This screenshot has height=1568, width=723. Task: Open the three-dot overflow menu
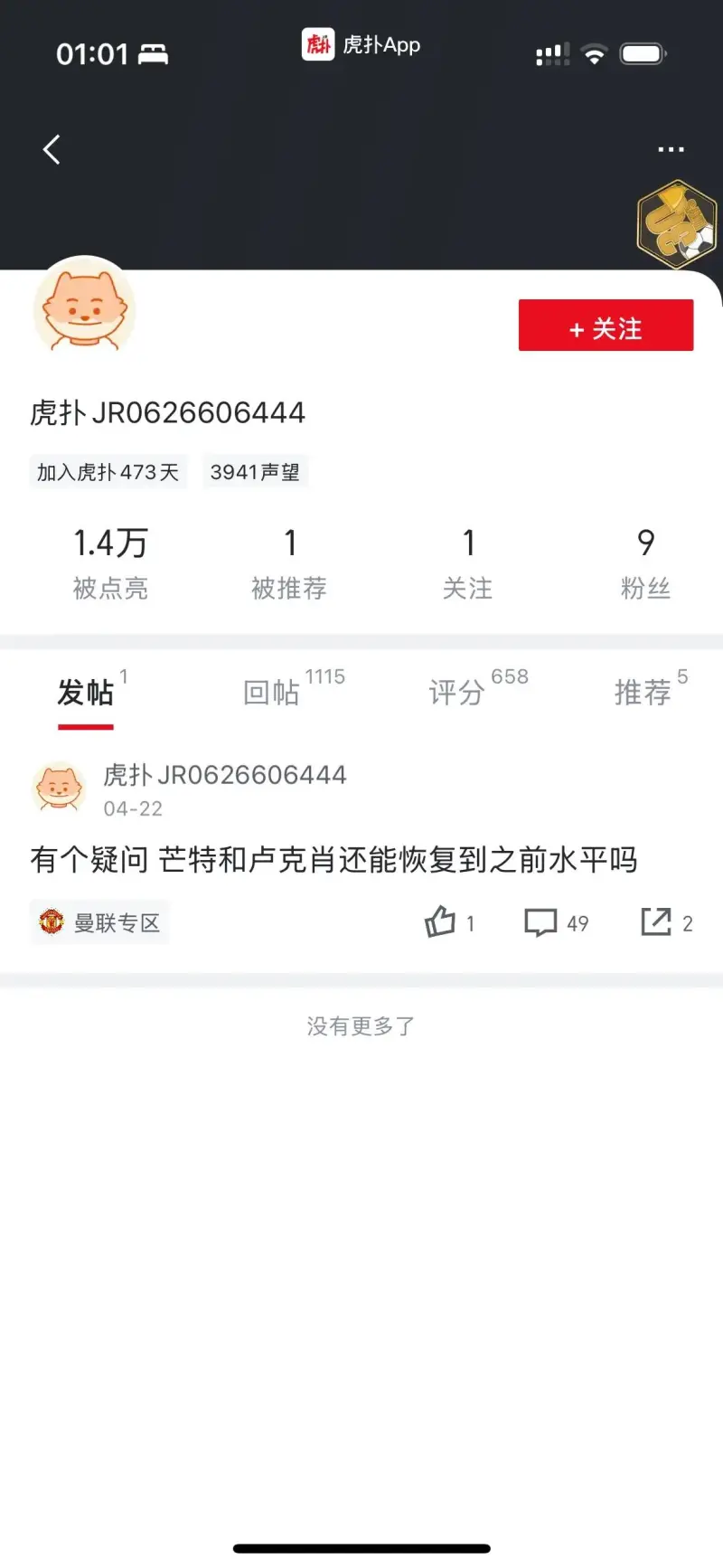[x=671, y=149]
